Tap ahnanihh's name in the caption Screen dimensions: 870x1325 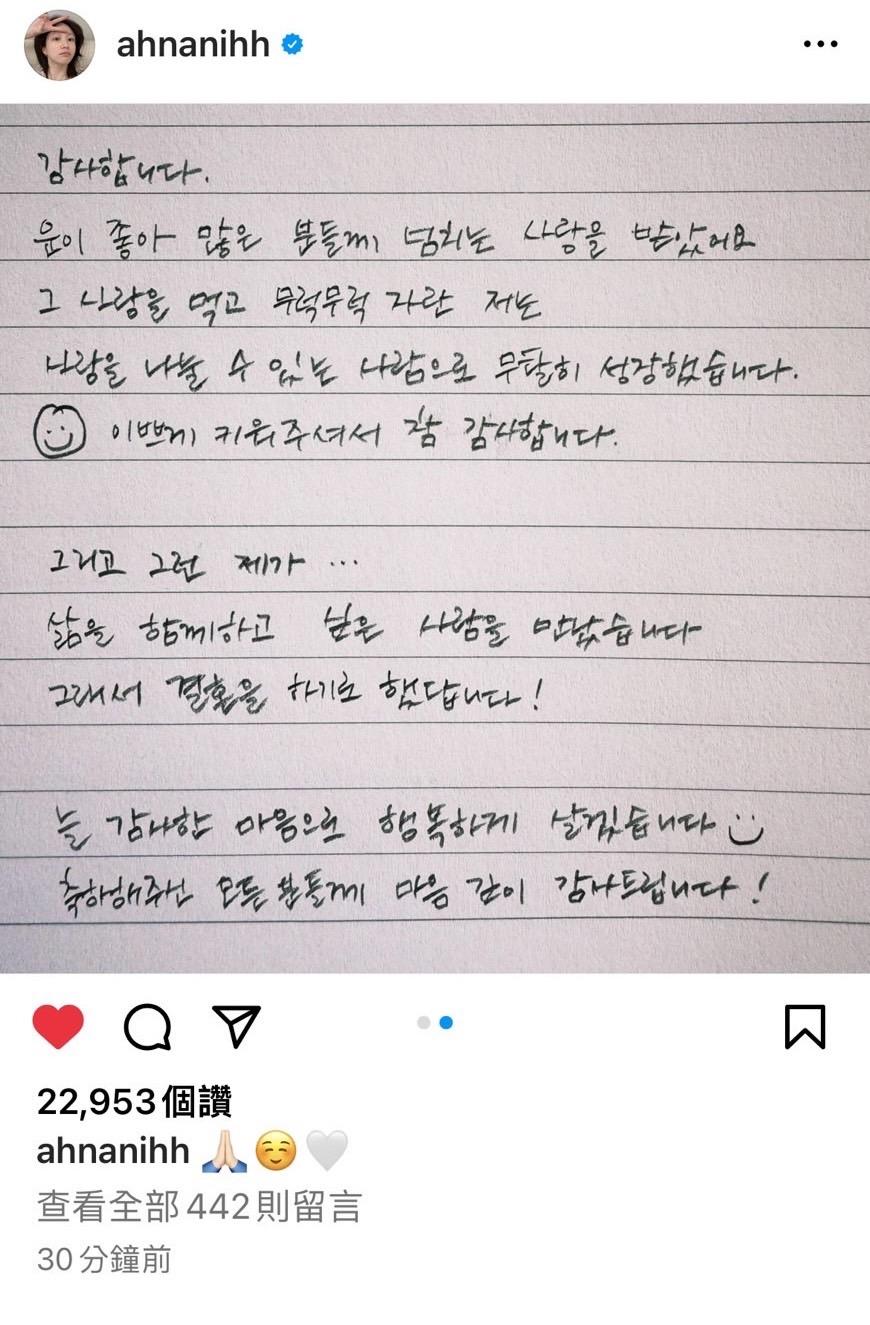113,1152
